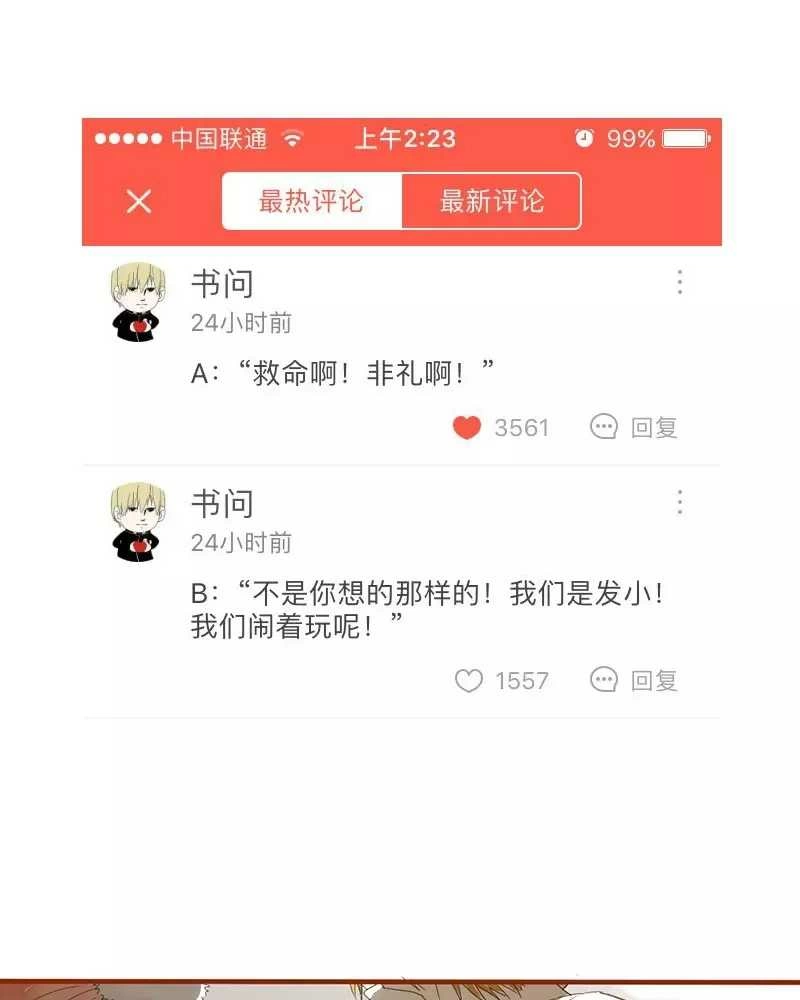Screen dimensions: 800x1000
Task: Open the three-dot menu on the second comment
Action: pos(681,501)
